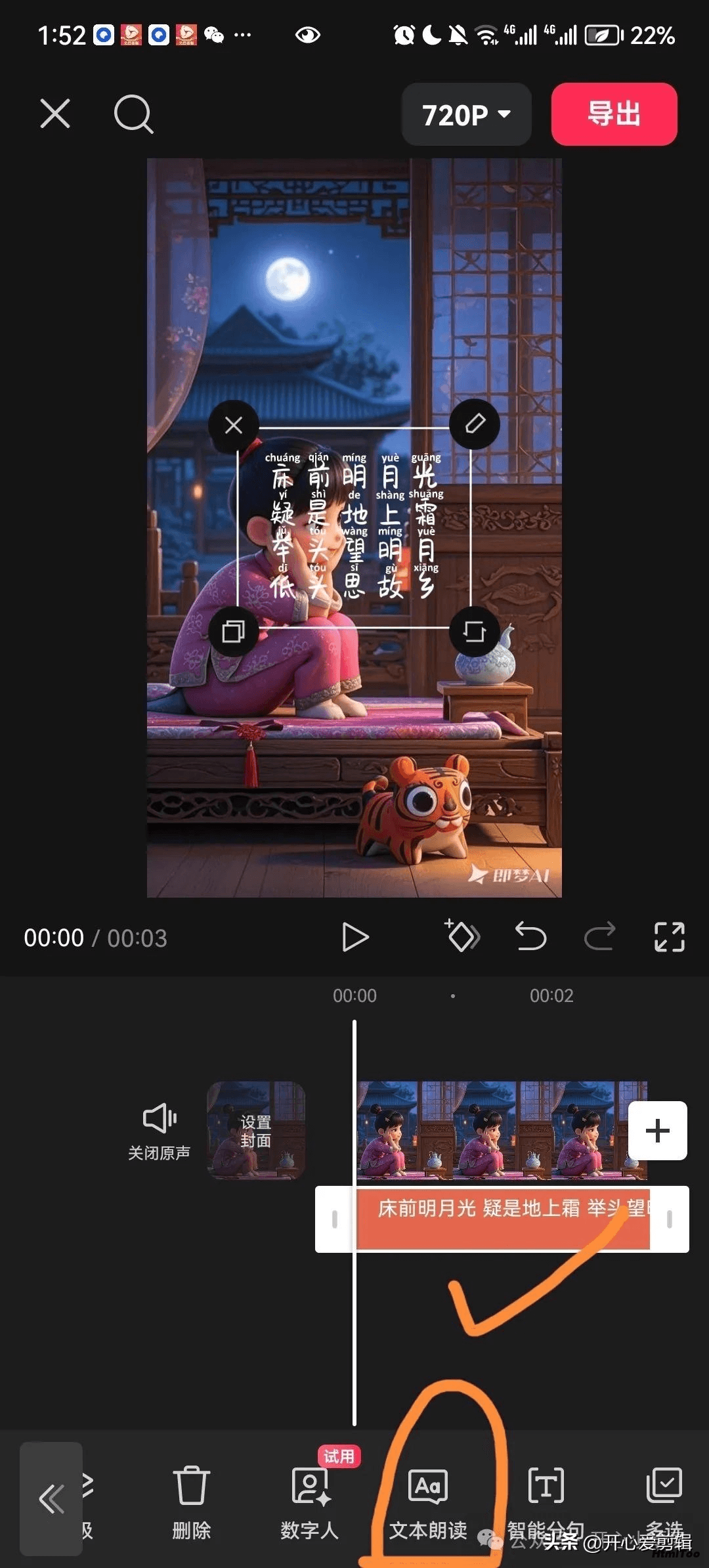Collapse toolbar with double-arrow button
This screenshot has width=709, height=1568.
click(x=51, y=1499)
